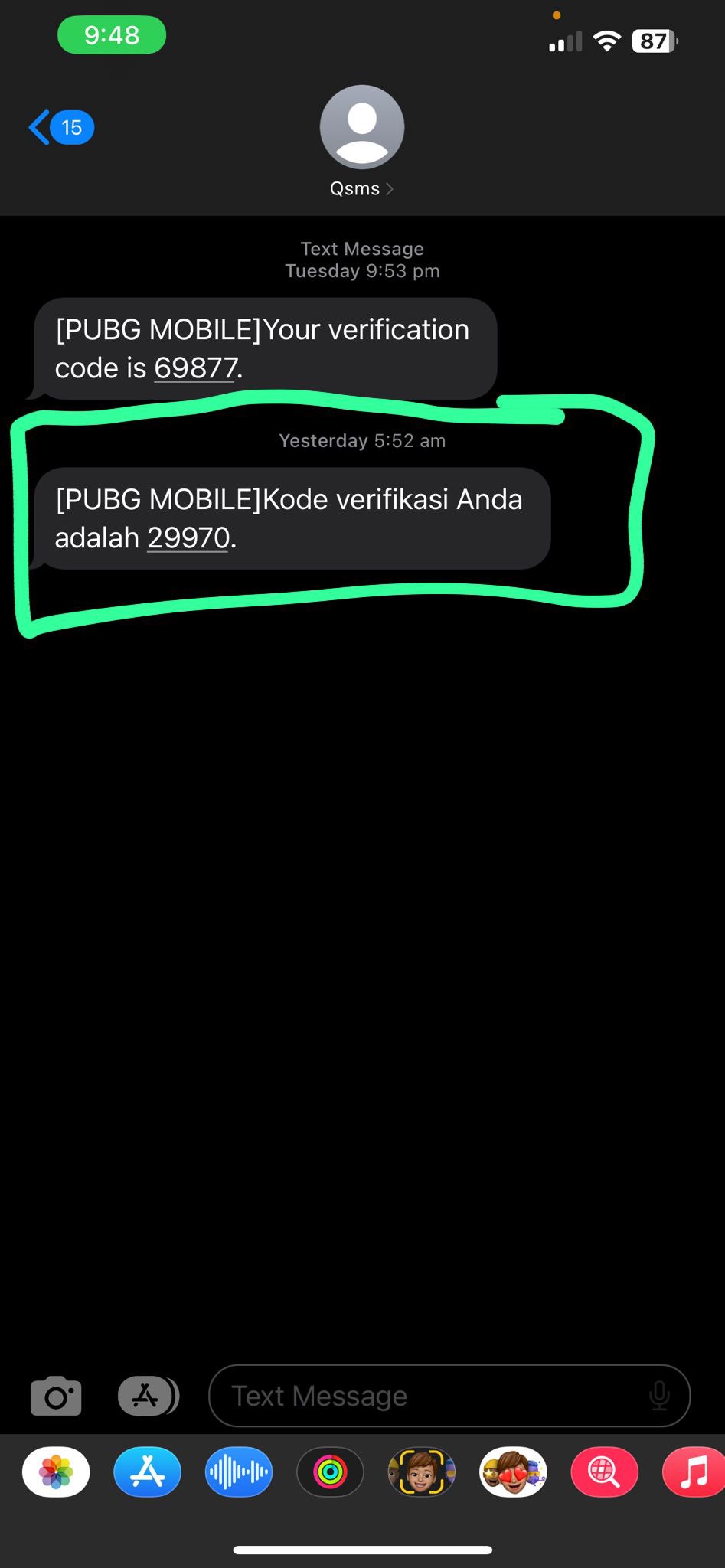Focus the Text Message input field

(x=429, y=1396)
